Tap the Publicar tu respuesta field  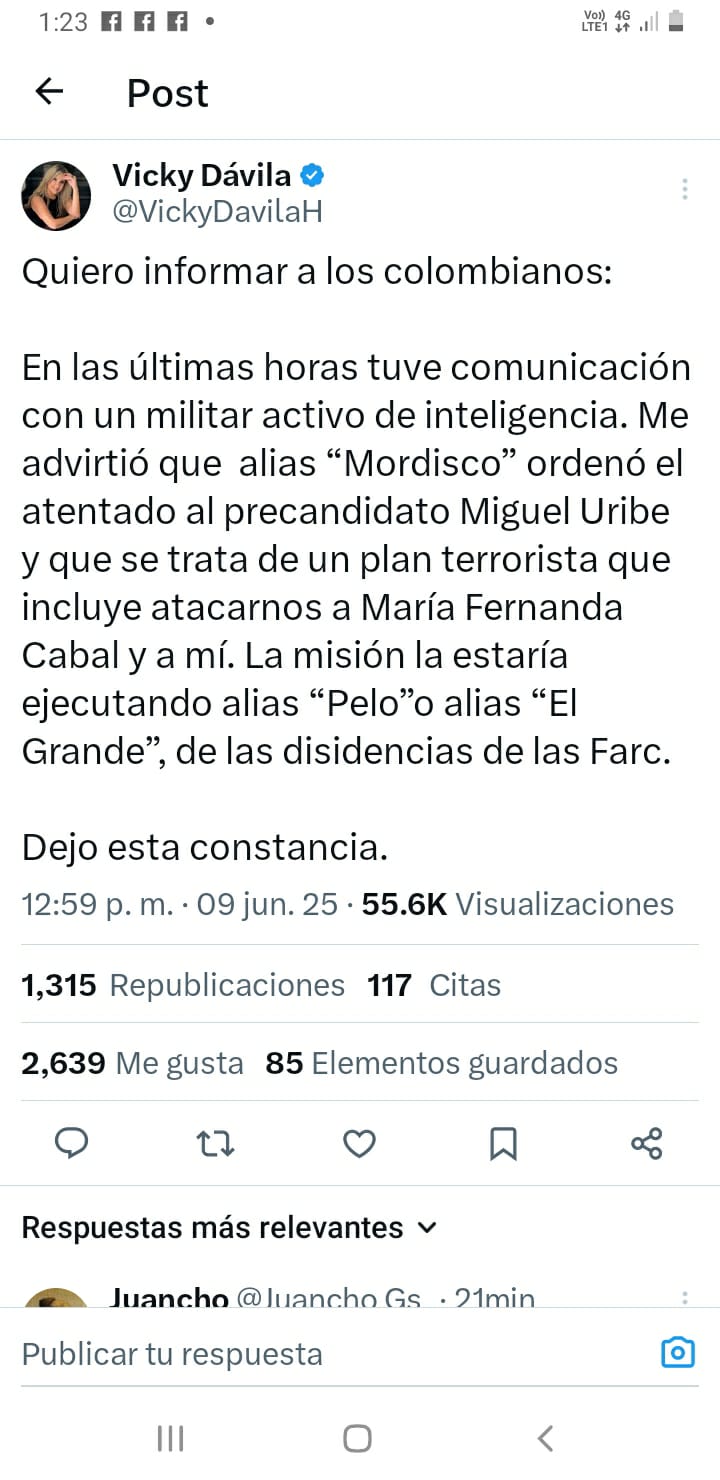(x=300, y=1354)
